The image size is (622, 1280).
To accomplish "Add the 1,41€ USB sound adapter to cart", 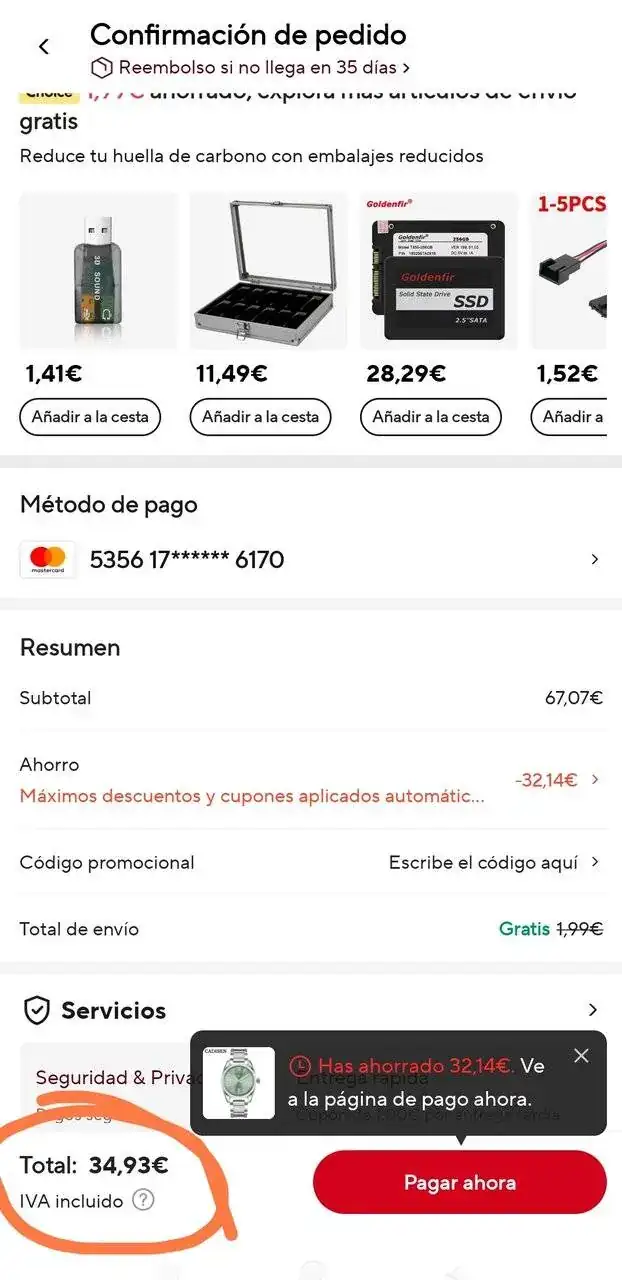I will pyautogui.click(x=90, y=416).
